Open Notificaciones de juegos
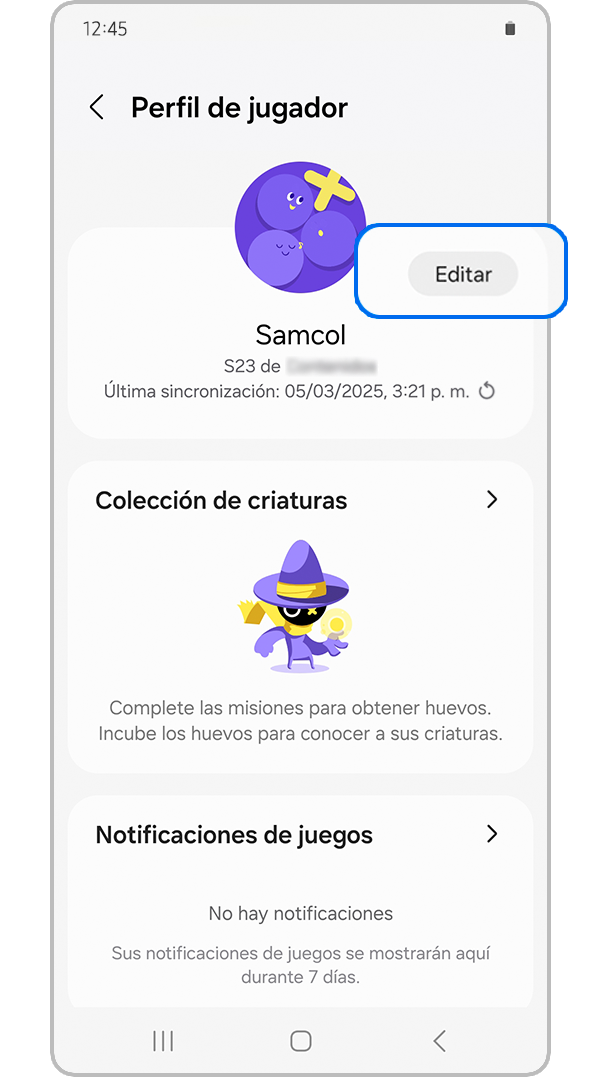 [491, 834]
